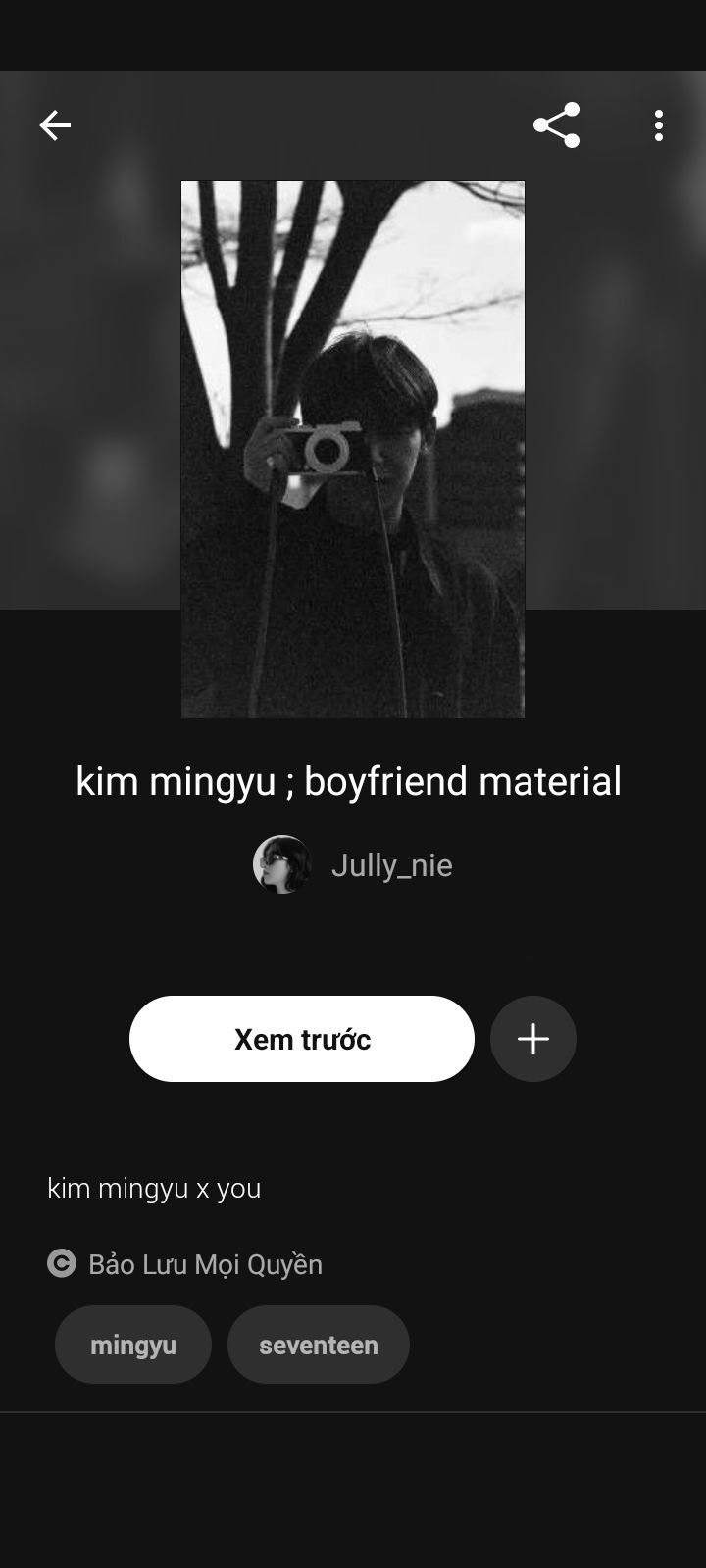Select the 'seventeen' tag chip

point(319,1345)
